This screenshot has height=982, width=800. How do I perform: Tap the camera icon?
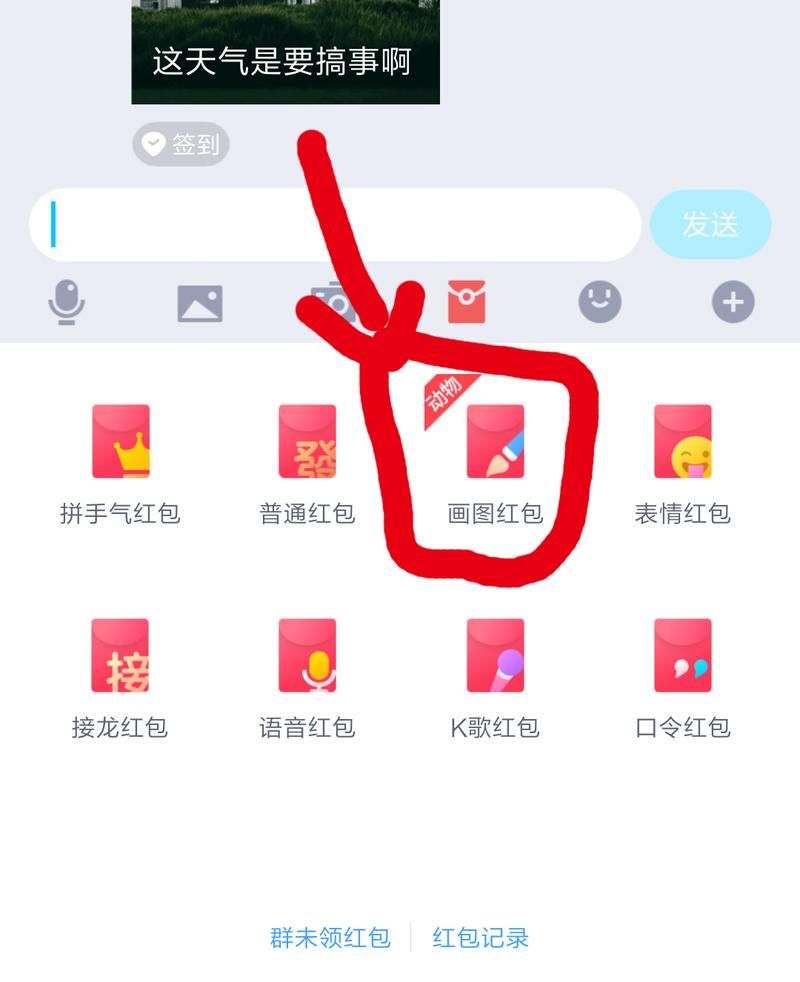click(335, 302)
